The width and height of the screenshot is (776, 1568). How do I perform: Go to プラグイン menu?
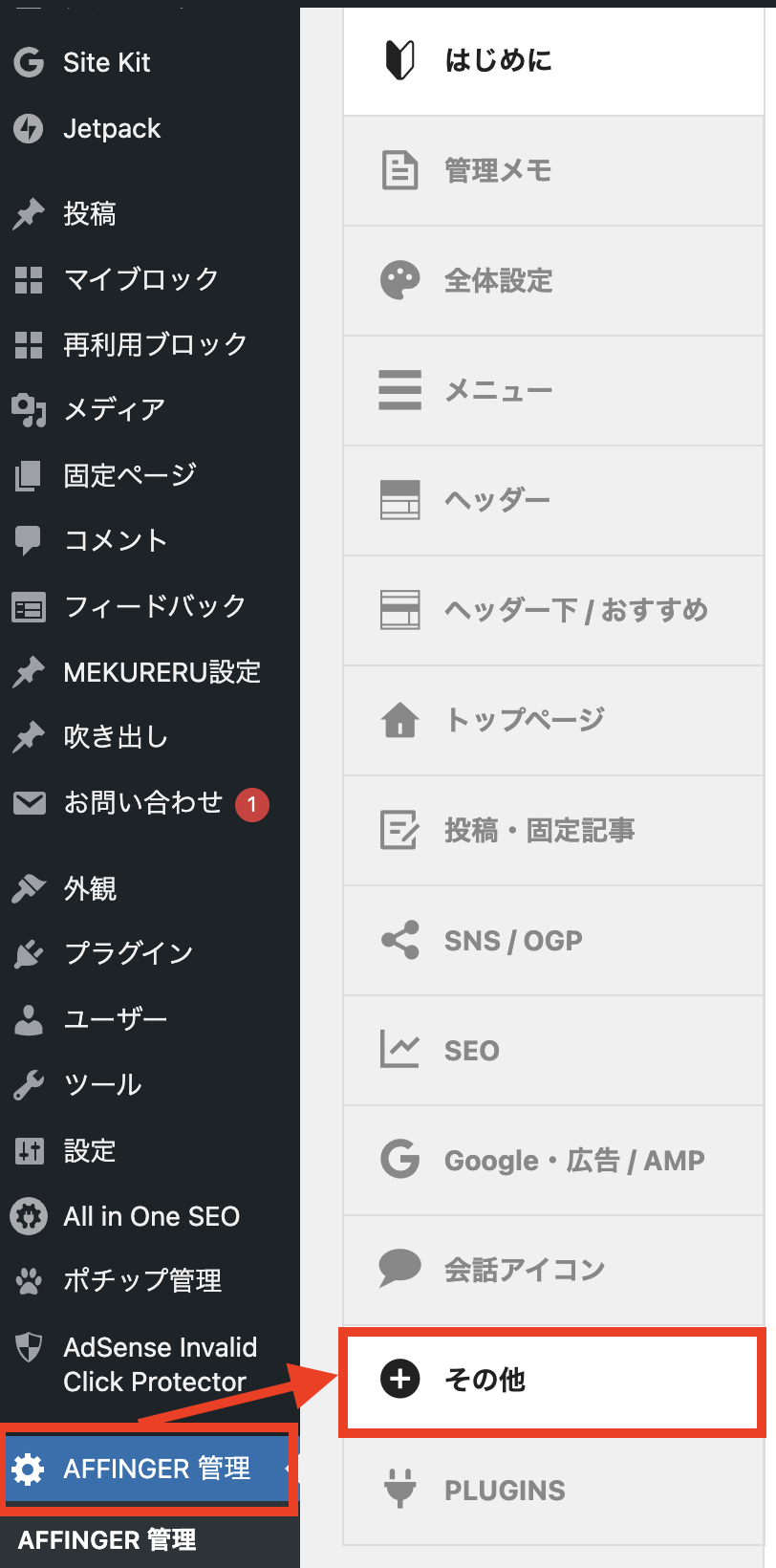point(128,954)
